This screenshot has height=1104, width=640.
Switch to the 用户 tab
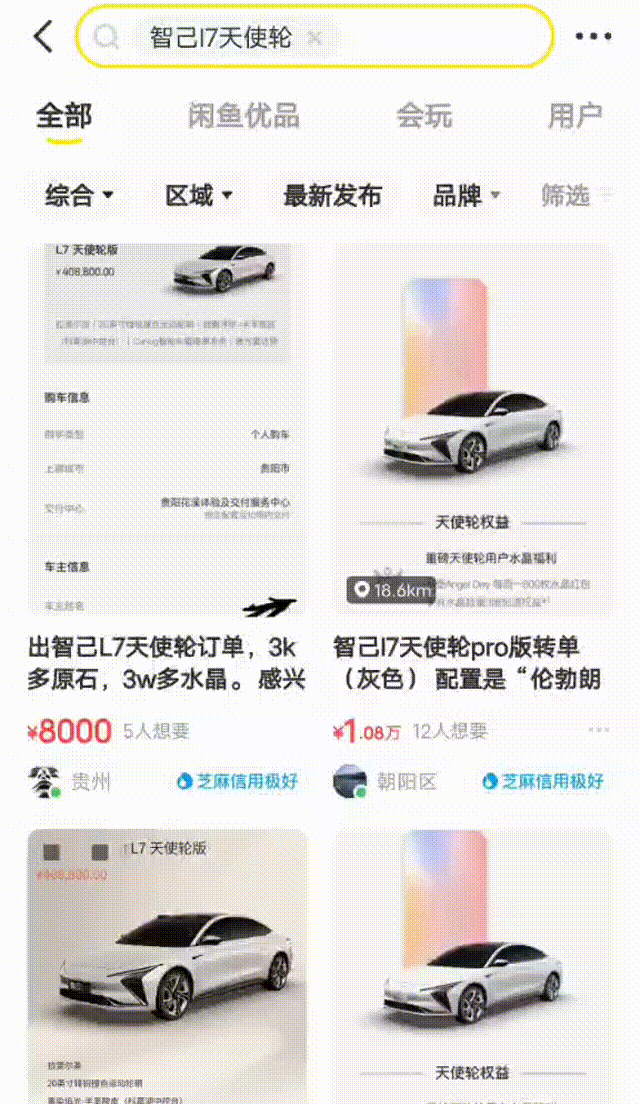point(574,115)
